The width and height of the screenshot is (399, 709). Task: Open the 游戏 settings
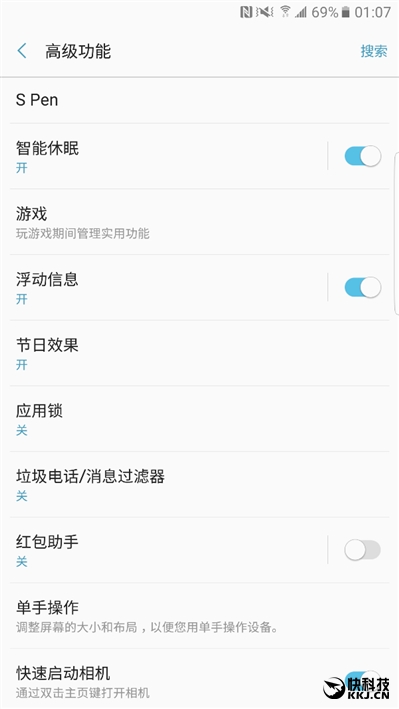200,222
